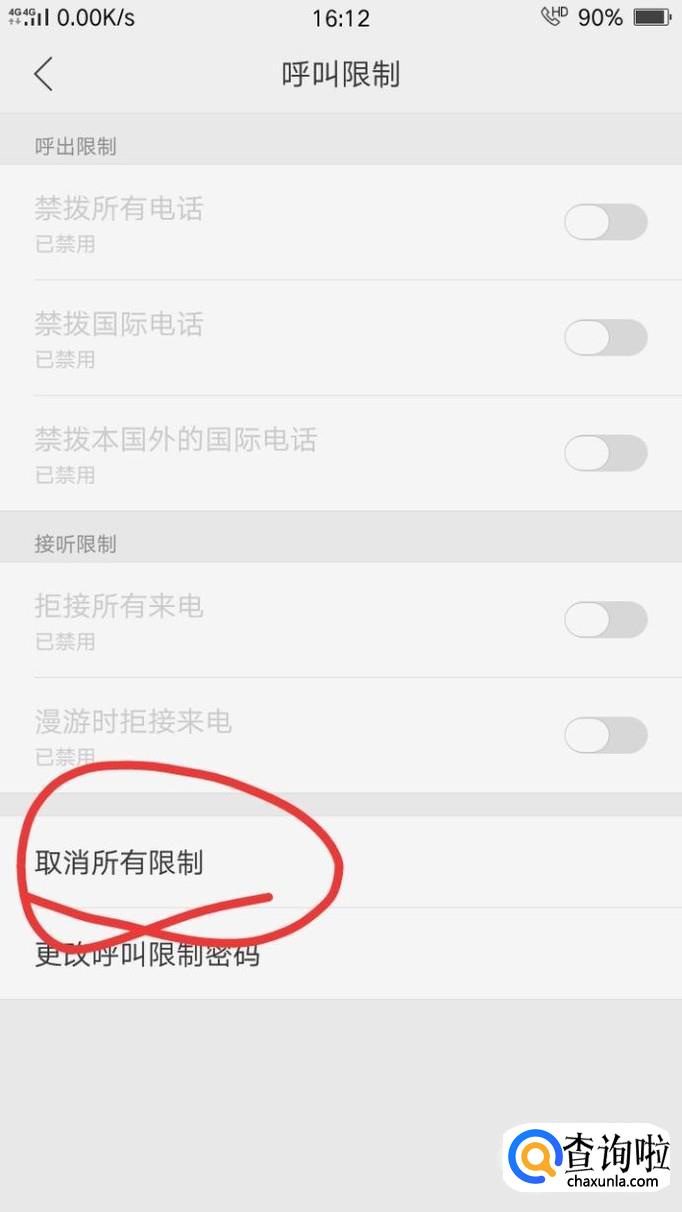This screenshot has width=682, height=1212.
Task: Toggle the 禁拨国际电话 switch
Action: click(x=606, y=338)
